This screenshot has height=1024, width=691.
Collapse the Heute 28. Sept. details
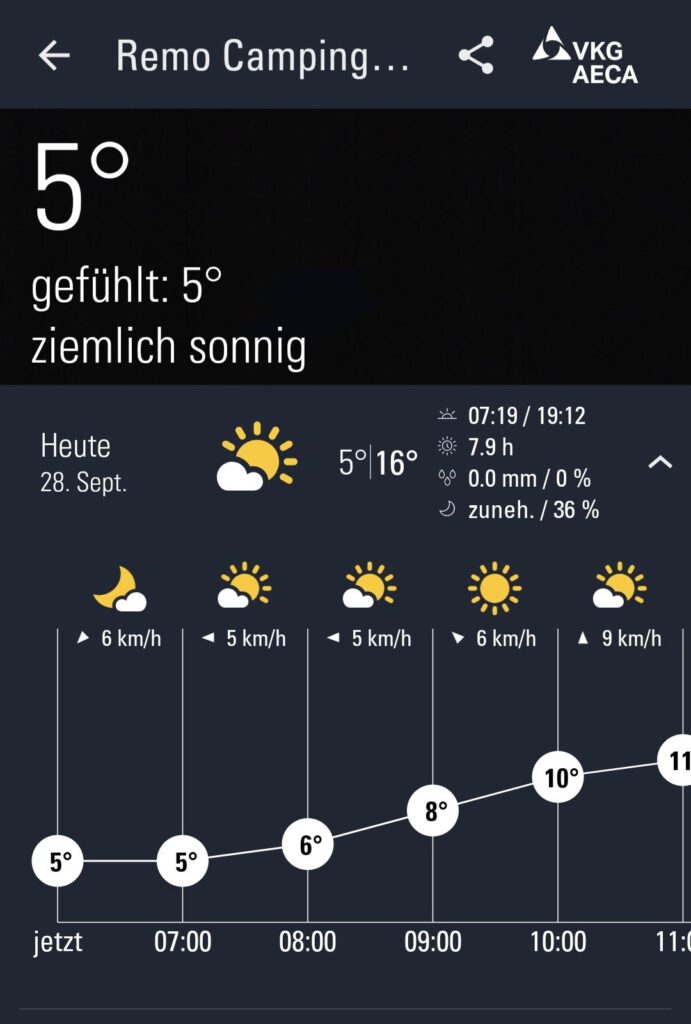coord(660,462)
